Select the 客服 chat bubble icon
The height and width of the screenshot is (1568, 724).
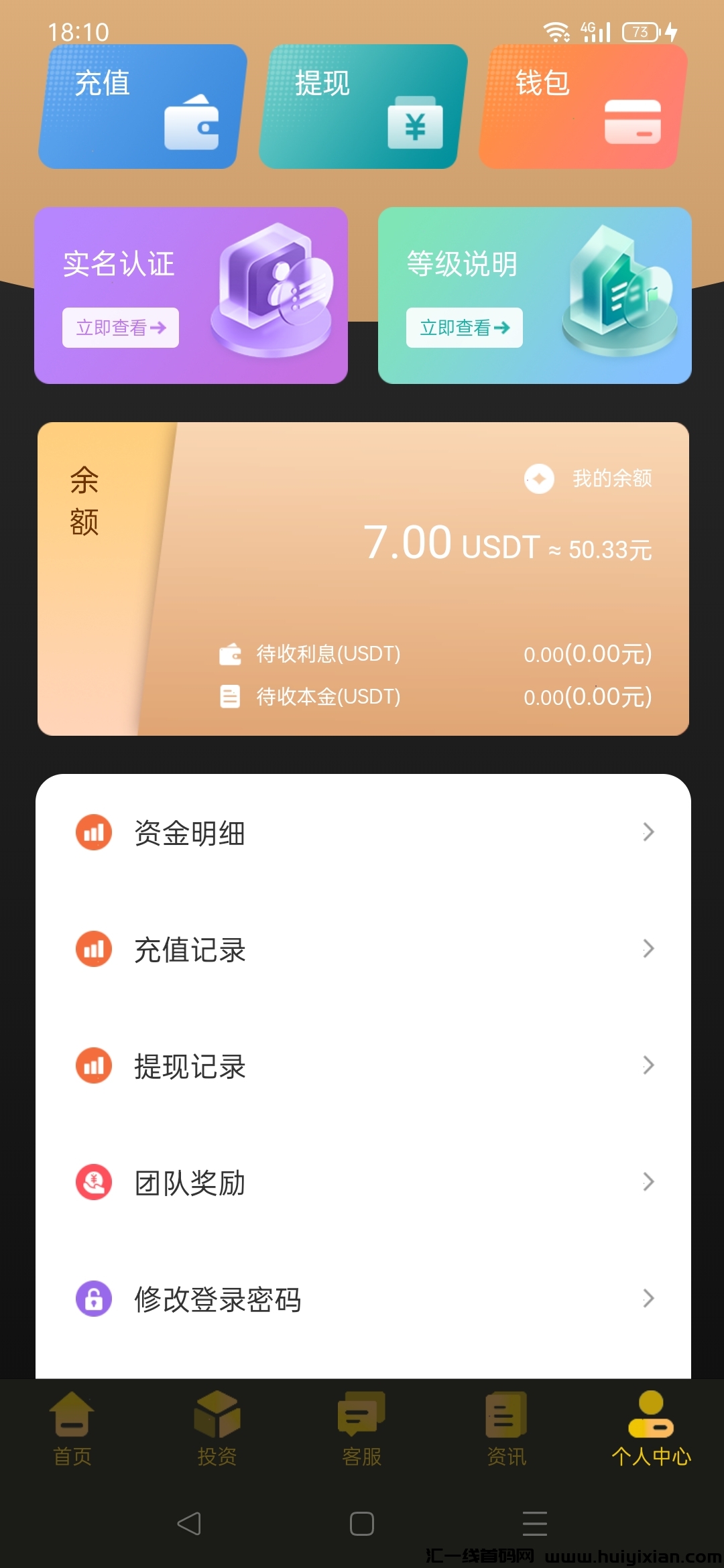(x=362, y=1412)
